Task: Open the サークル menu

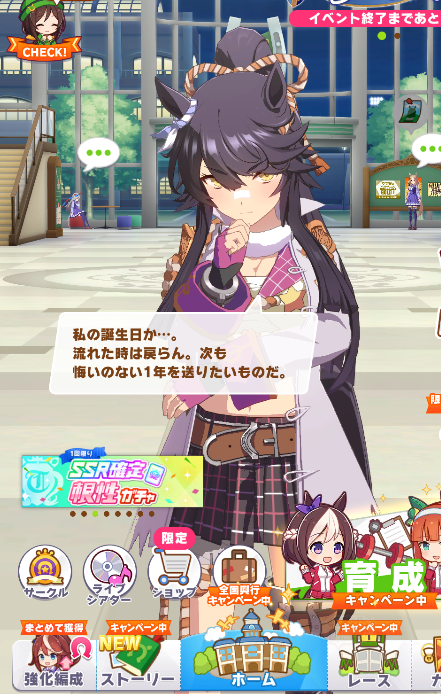Action: pyautogui.click(x=45, y=573)
